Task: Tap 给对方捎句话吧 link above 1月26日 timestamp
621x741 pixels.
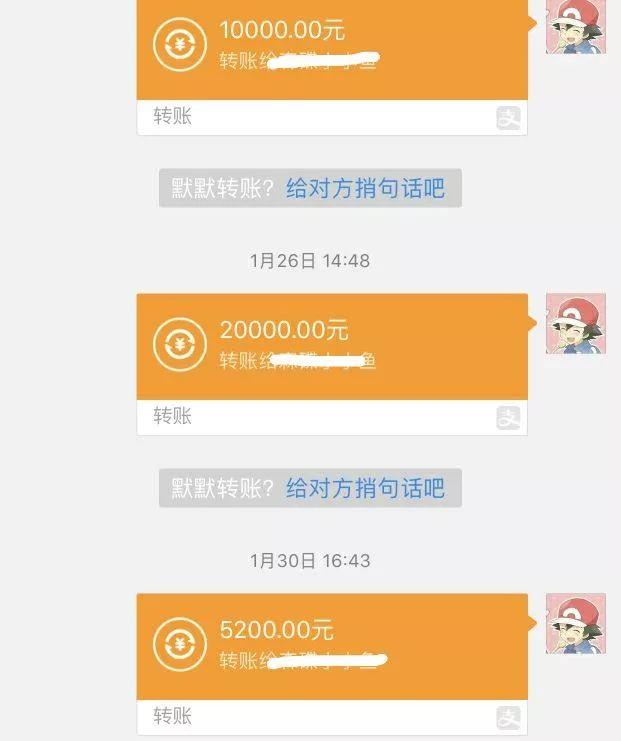Action: [365, 188]
